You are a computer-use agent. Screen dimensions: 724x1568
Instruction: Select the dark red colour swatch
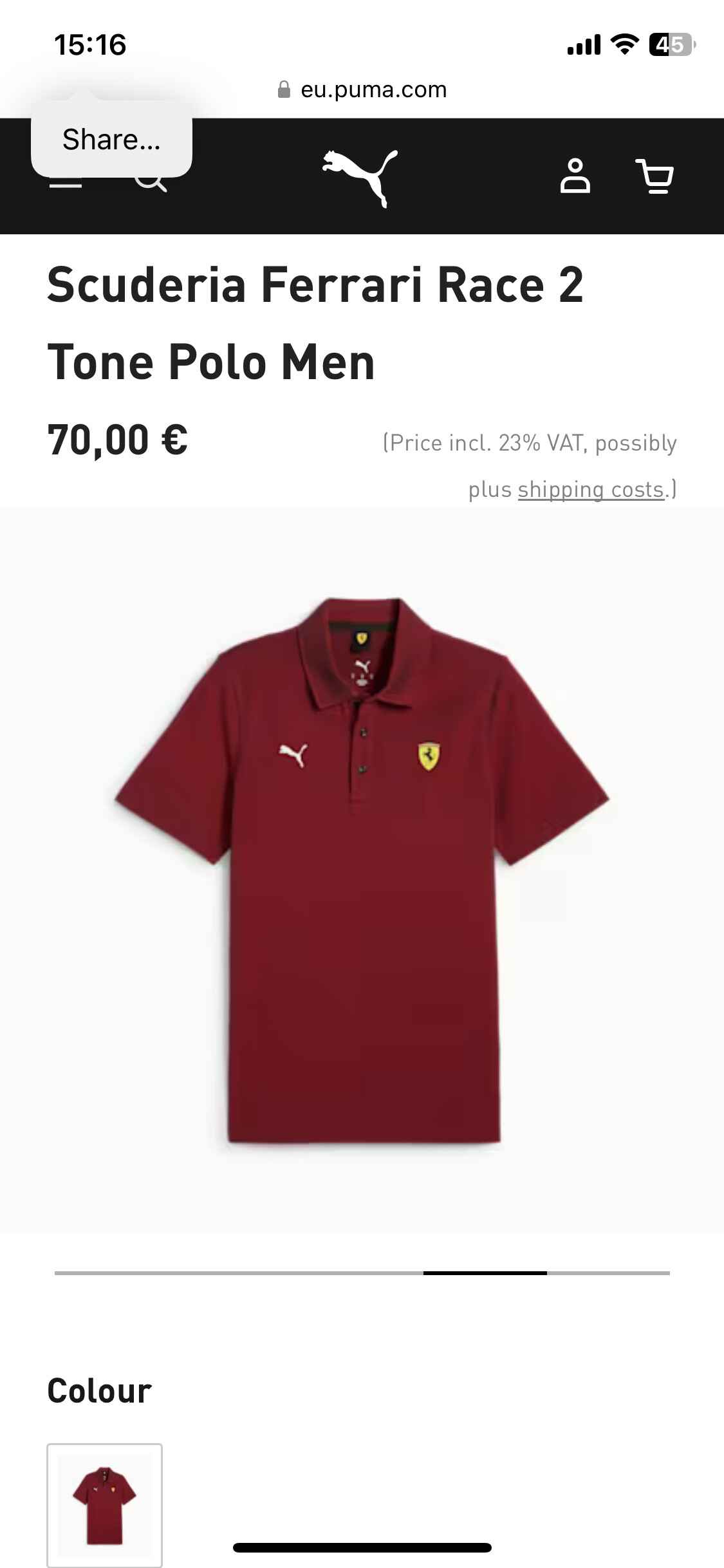104,1504
